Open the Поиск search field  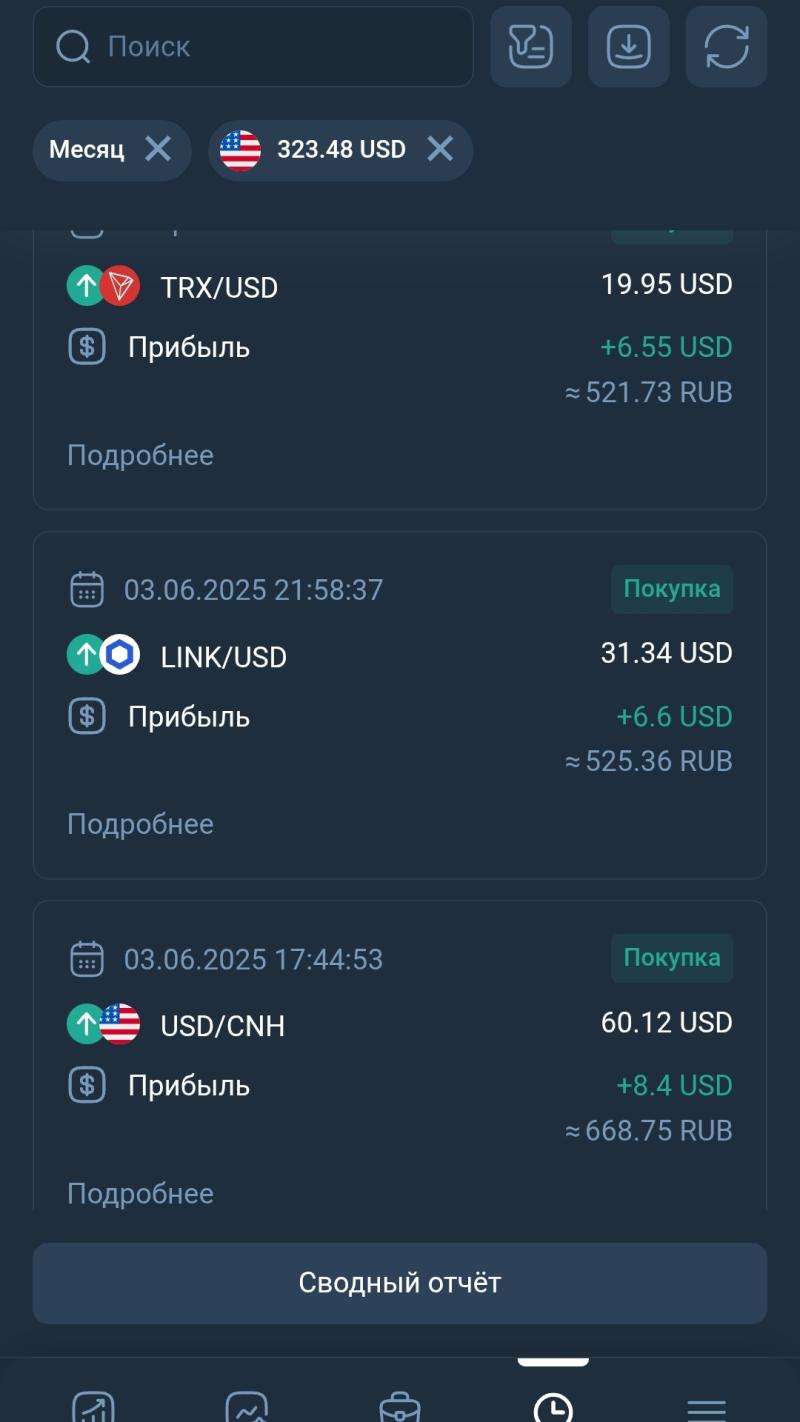[253, 47]
